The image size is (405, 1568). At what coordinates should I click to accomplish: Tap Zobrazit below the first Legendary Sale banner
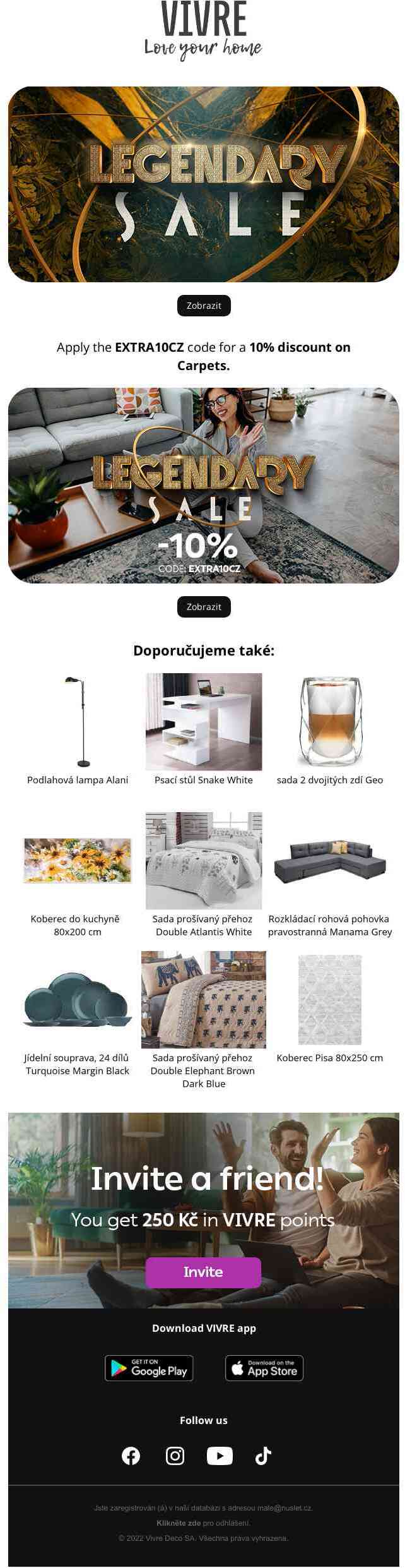pyautogui.click(x=203, y=306)
